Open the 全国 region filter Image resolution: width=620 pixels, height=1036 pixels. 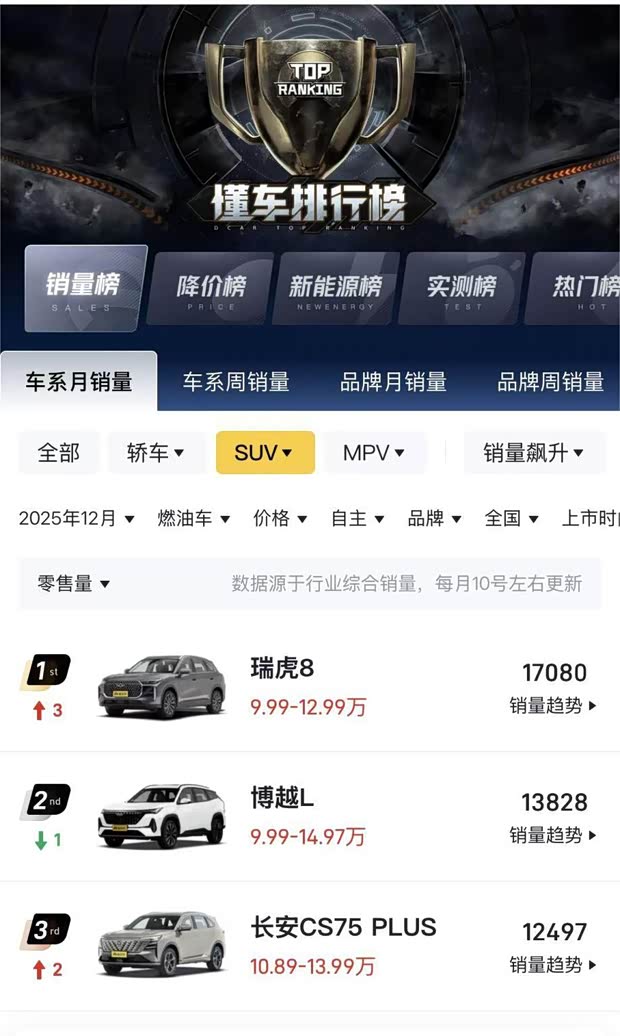coord(512,518)
